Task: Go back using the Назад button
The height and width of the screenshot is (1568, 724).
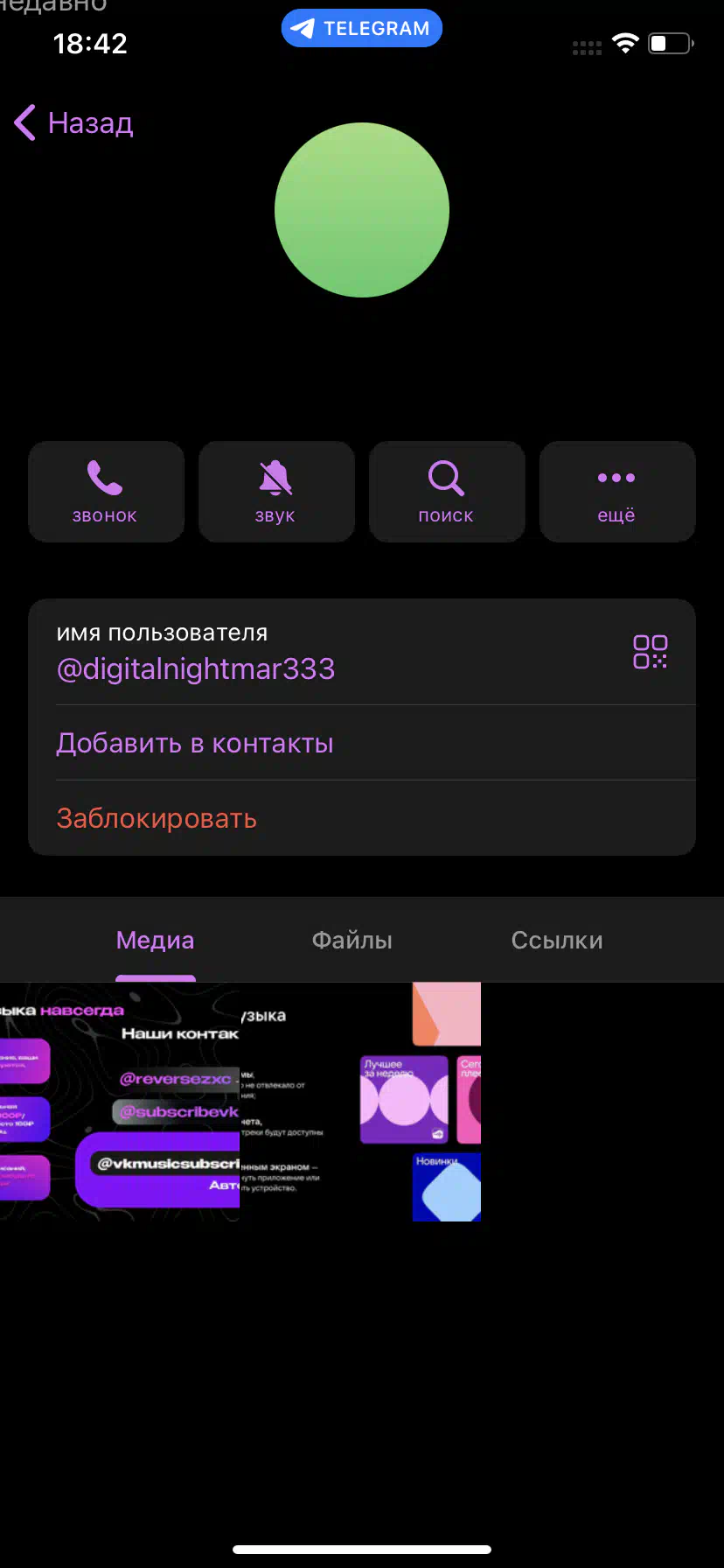Action: pos(74,122)
